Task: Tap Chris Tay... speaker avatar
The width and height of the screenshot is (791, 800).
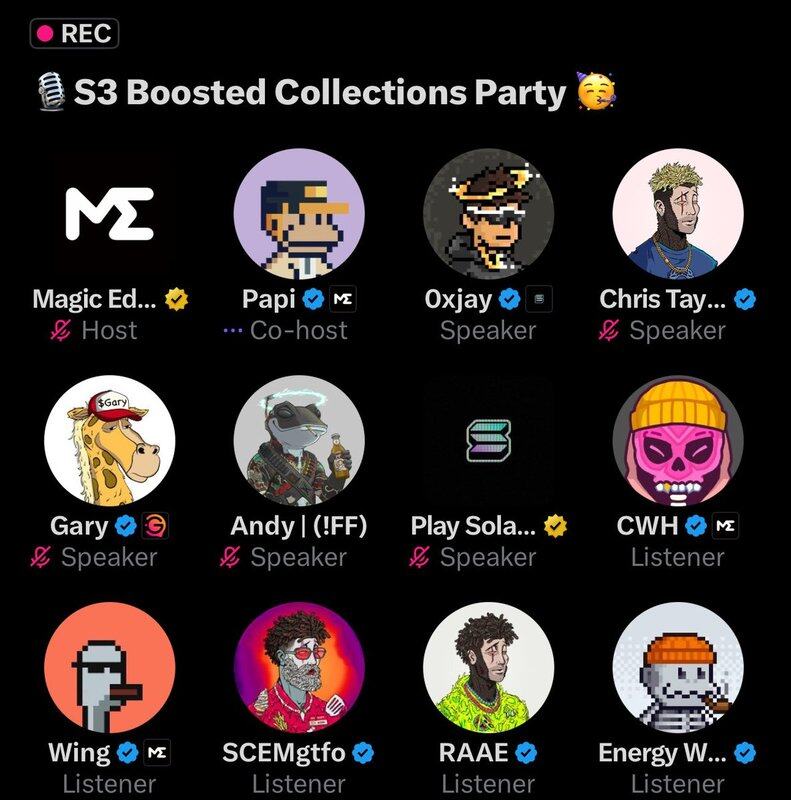Action: [677, 213]
